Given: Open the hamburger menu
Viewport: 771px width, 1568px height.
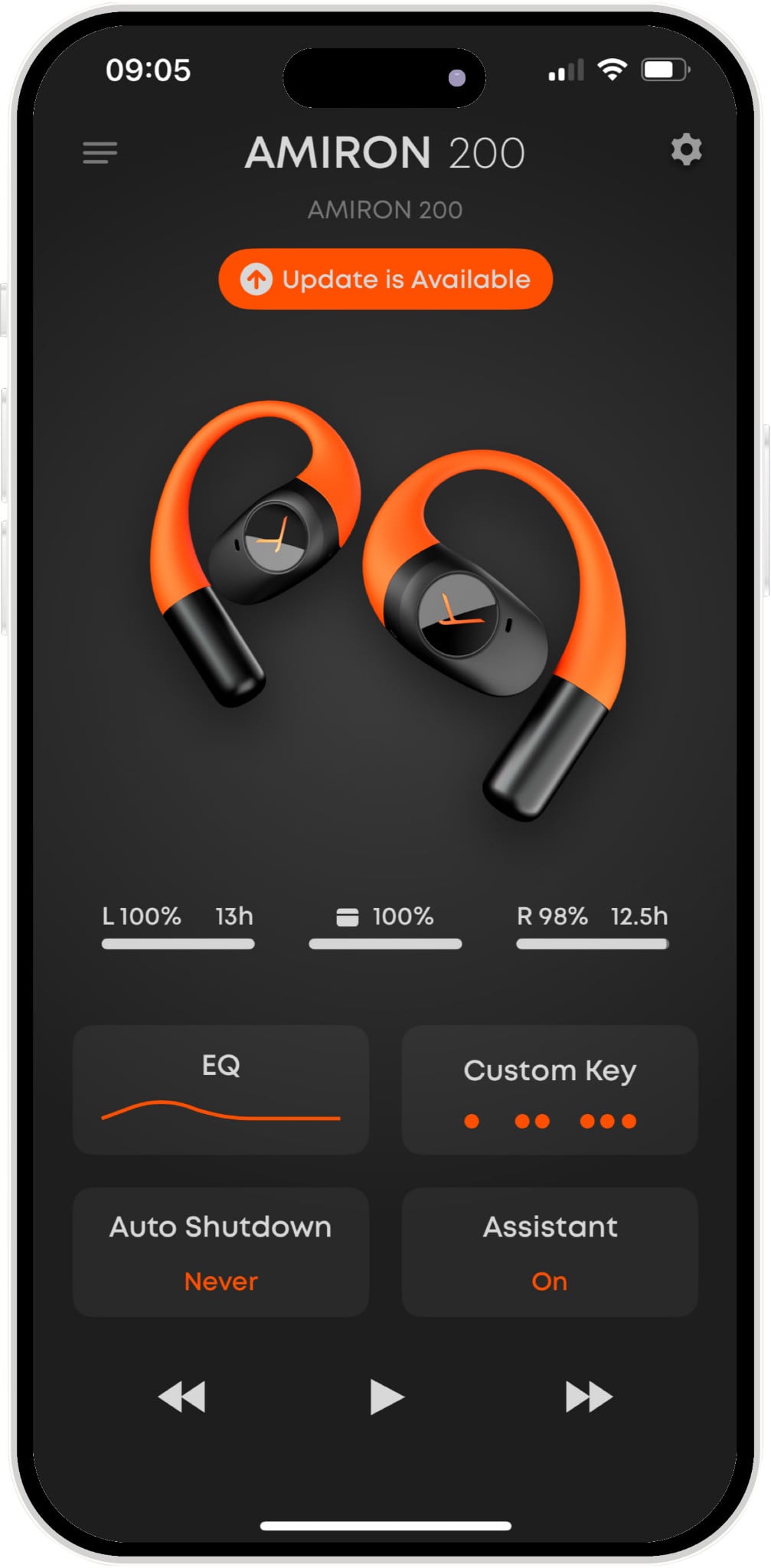Looking at the screenshot, I should click(100, 152).
